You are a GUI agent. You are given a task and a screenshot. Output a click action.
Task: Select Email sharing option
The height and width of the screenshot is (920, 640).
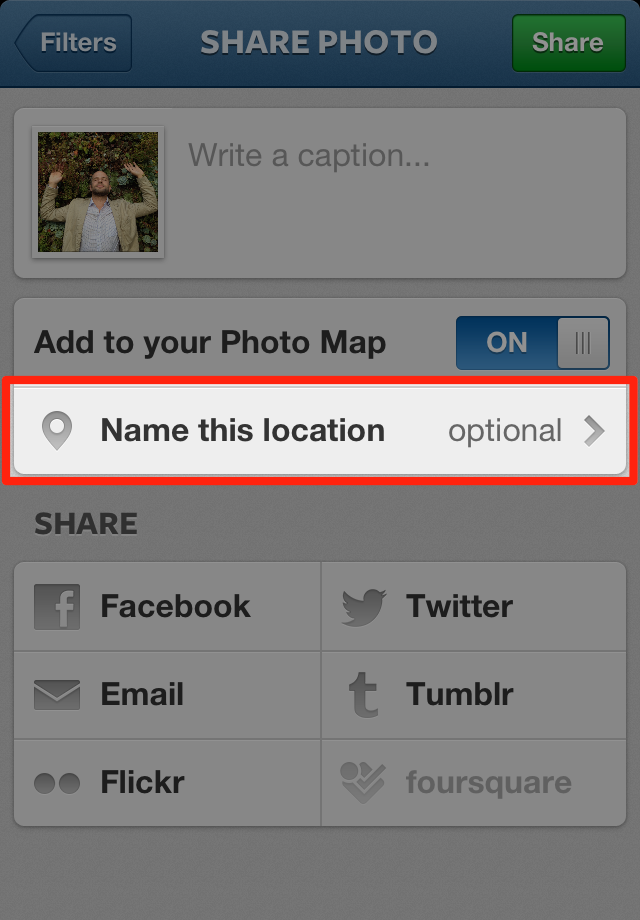point(167,694)
